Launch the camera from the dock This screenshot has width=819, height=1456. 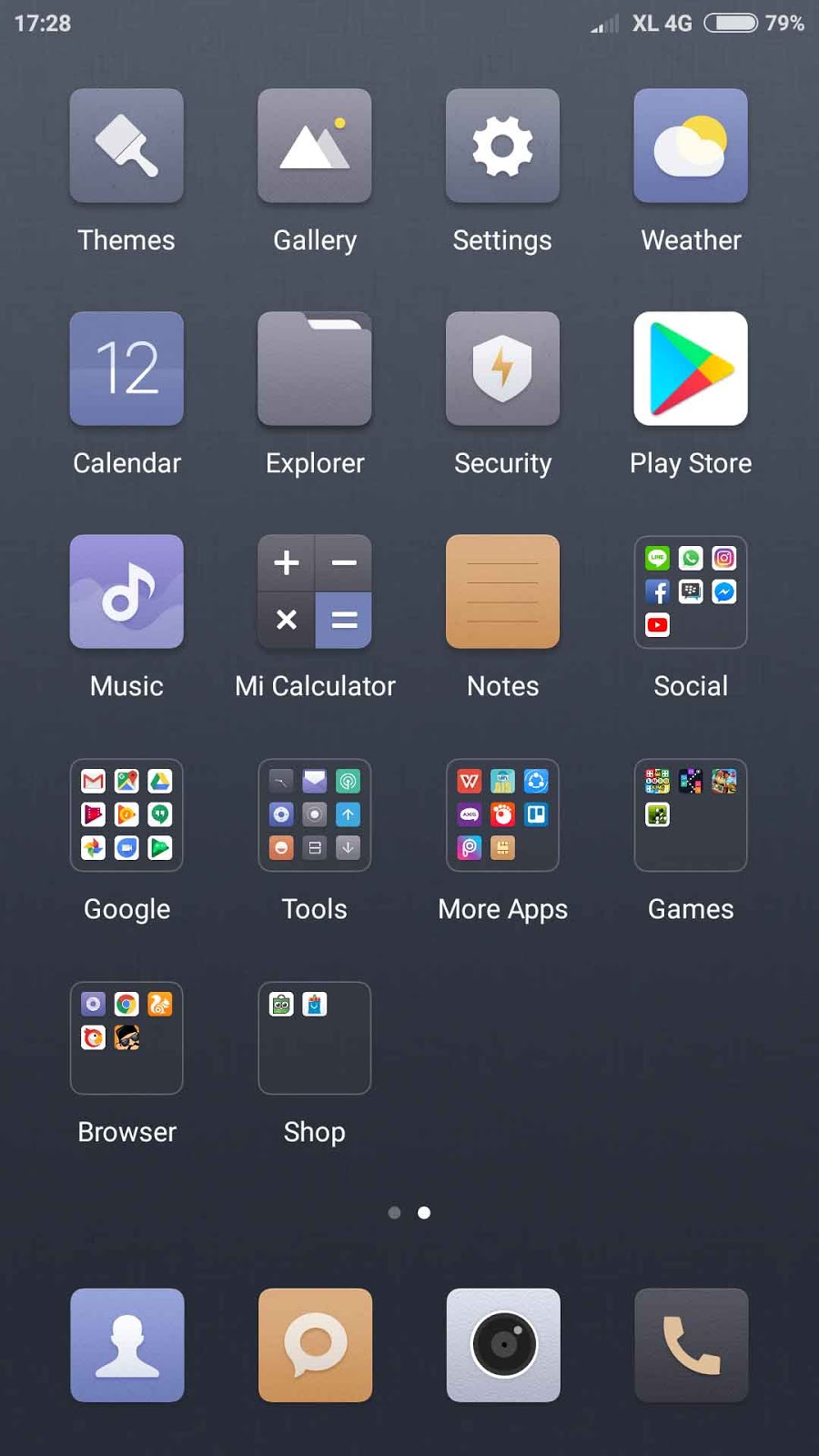503,1345
